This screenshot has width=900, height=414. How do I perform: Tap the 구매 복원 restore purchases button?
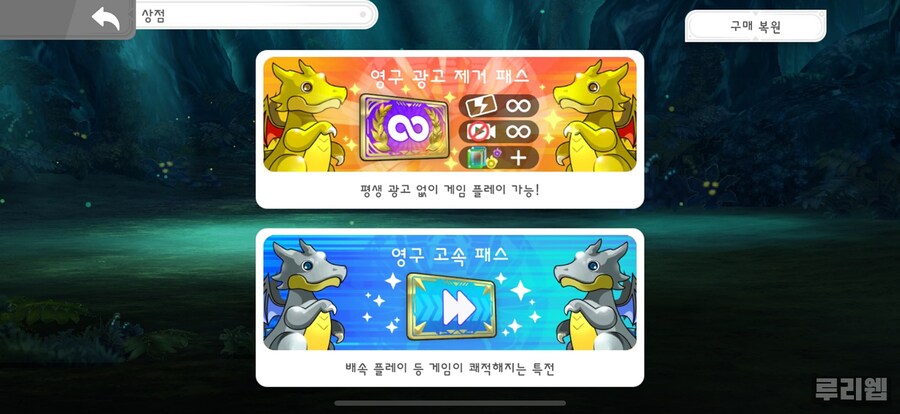755,26
